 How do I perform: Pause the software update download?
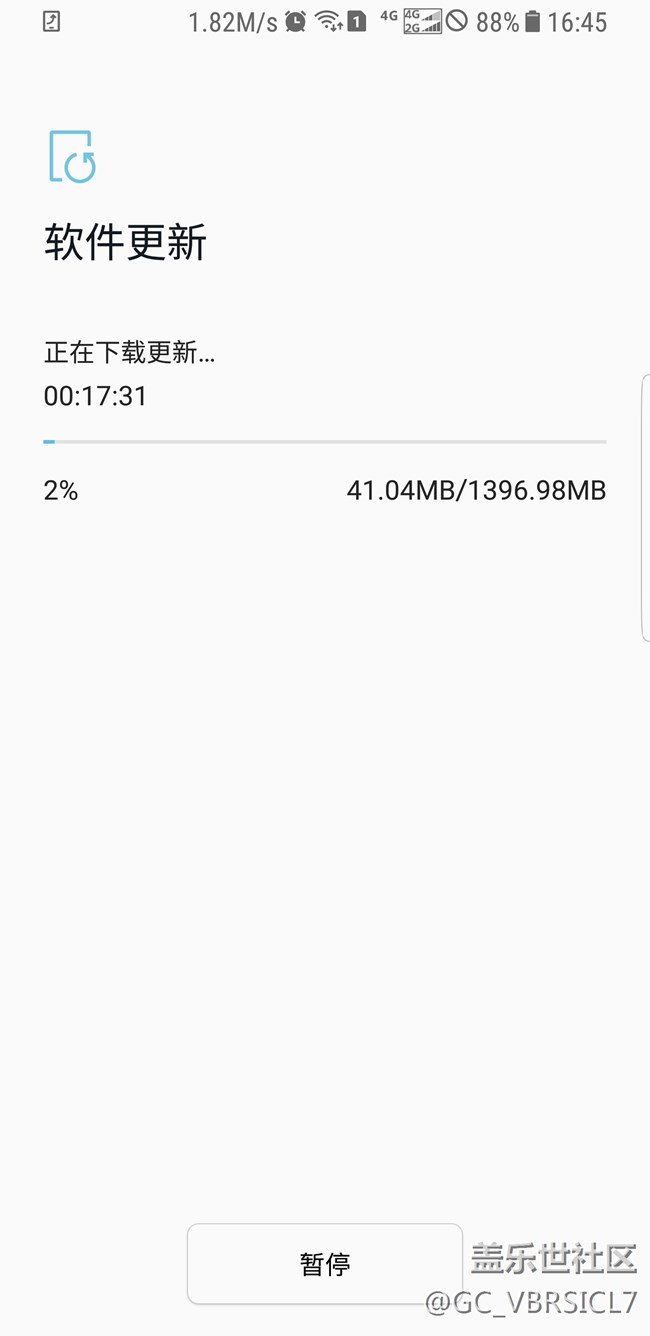click(324, 1263)
